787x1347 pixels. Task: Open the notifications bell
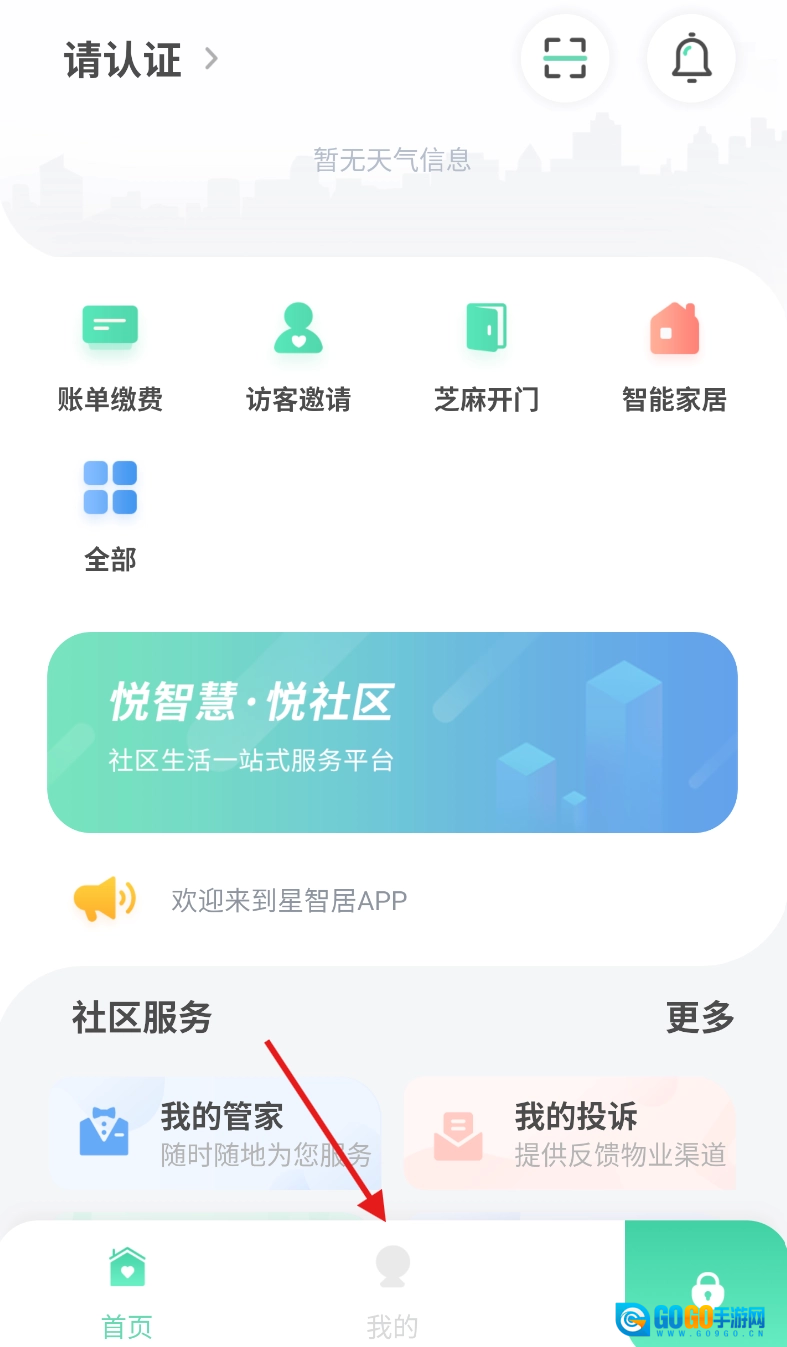point(691,58)
